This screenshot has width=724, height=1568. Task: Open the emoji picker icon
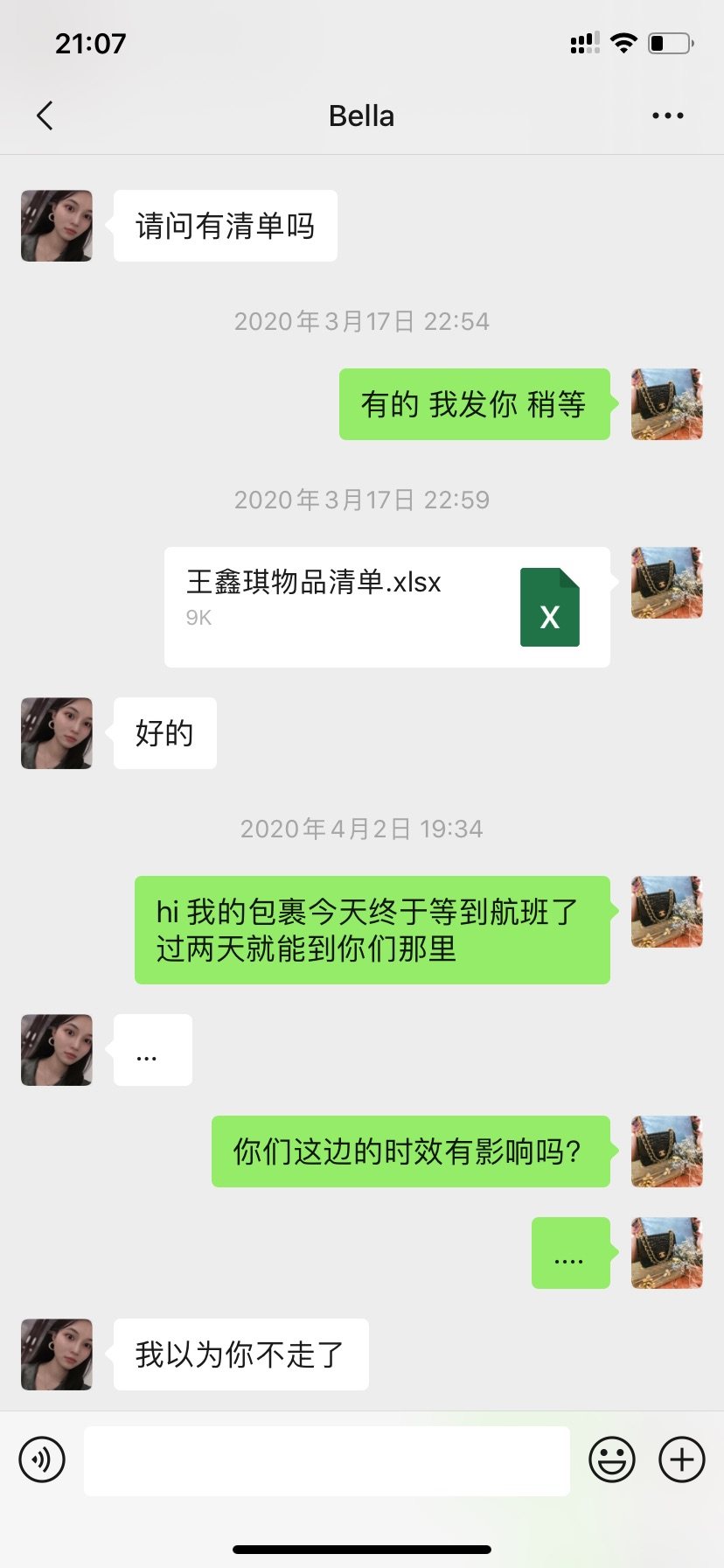coord(612,1459)
